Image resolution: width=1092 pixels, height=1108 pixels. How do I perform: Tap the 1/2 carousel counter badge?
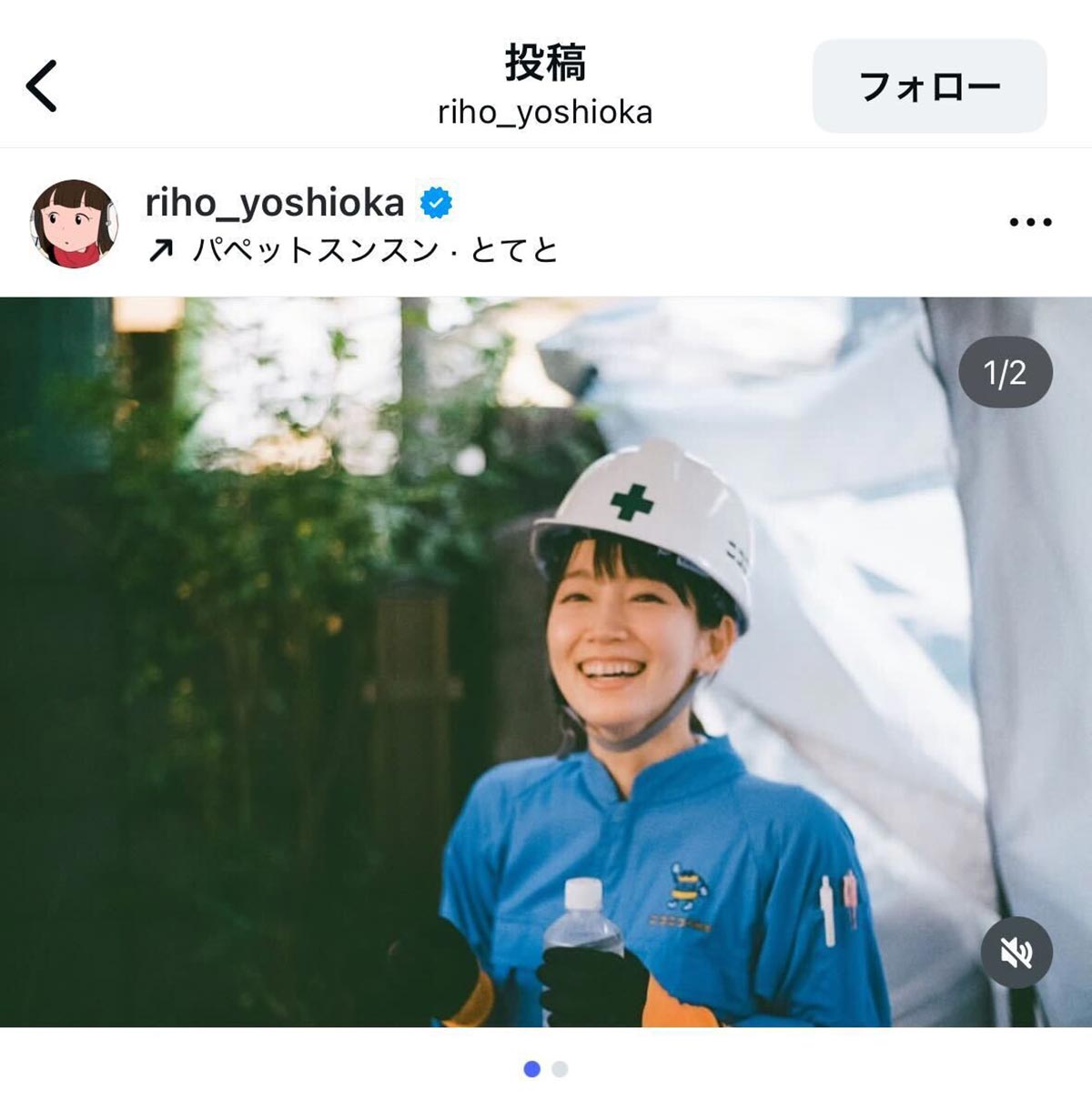(x=1005, y=371)
